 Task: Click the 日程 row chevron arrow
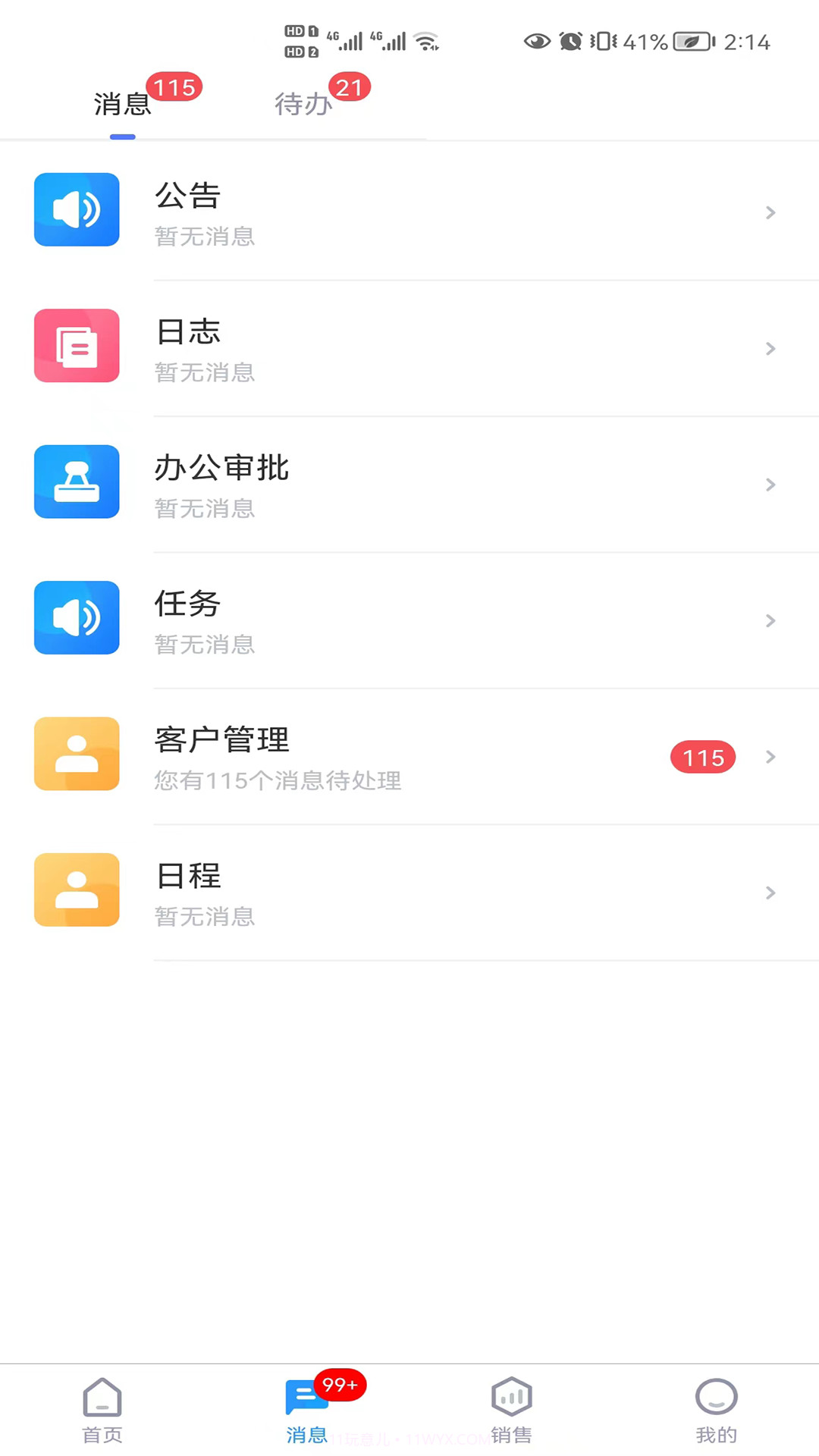tap(770, 893)
